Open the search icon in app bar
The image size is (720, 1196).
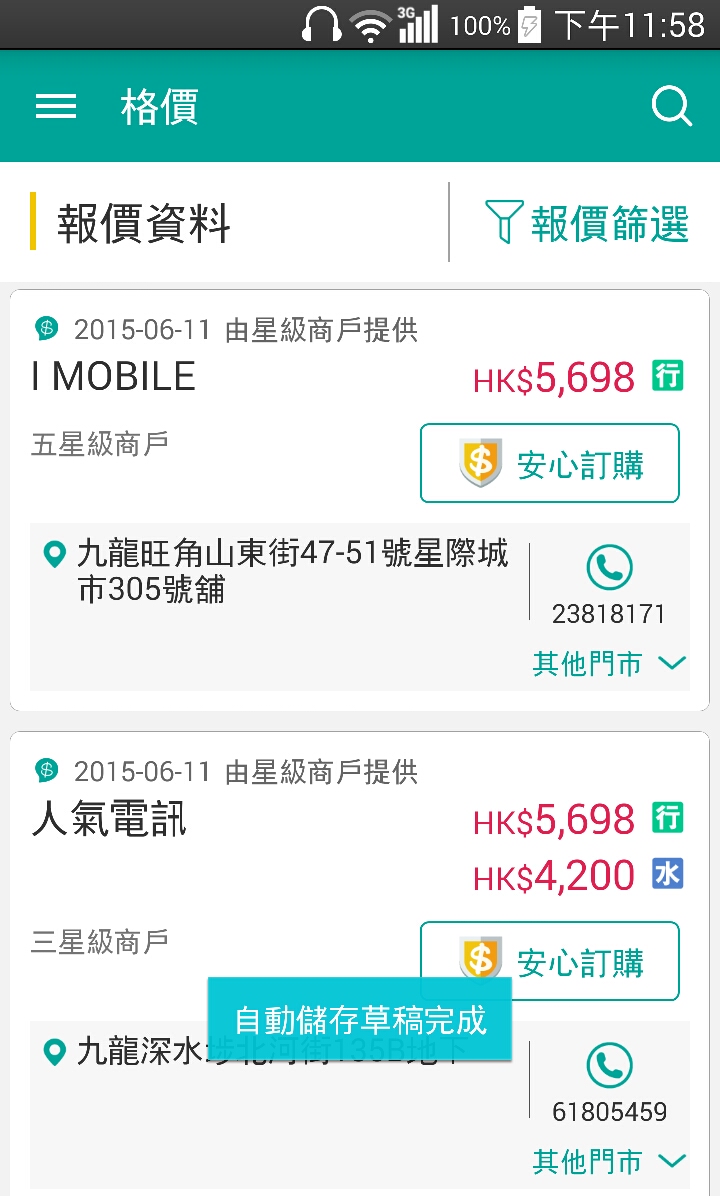[671, 107]
